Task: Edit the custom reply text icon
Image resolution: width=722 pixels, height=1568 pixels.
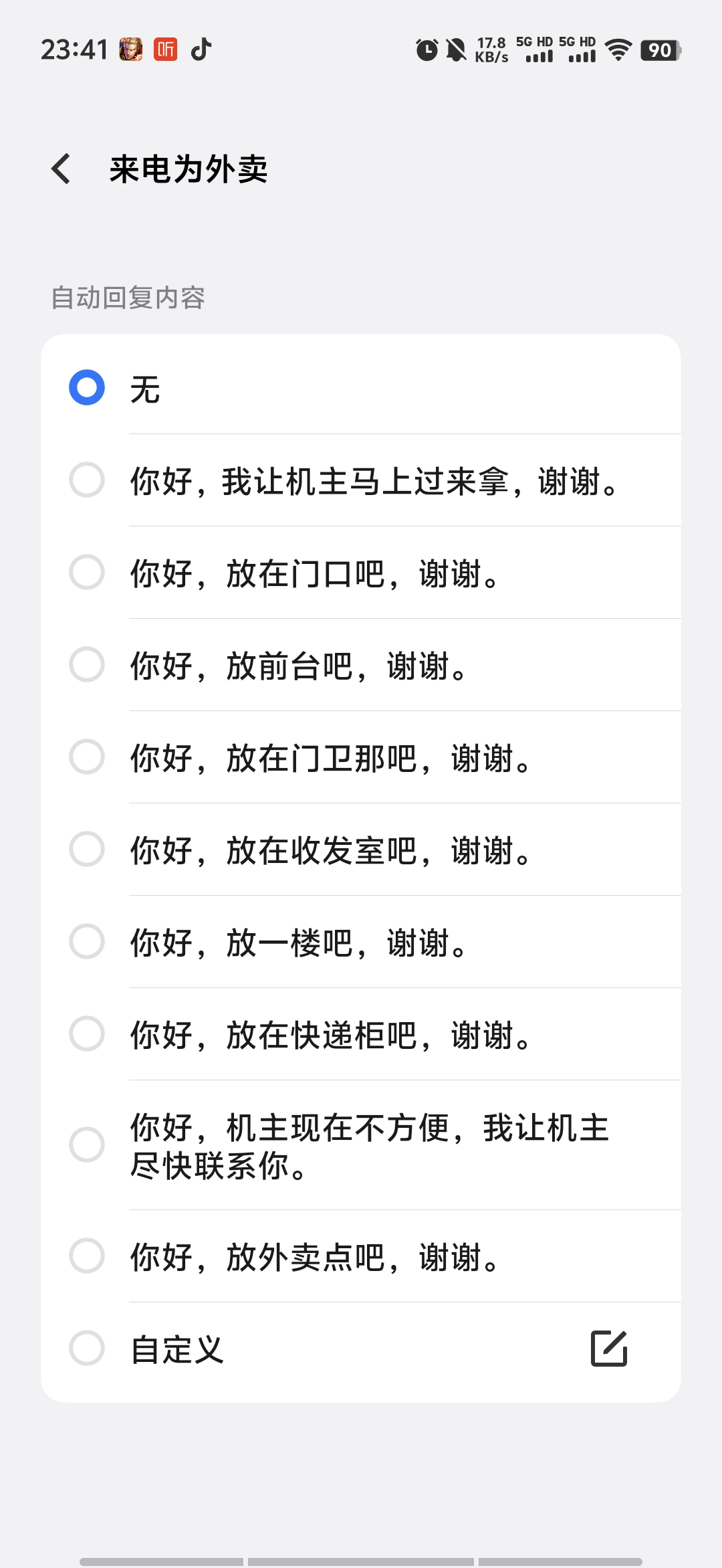Action: coord(609,1349)
